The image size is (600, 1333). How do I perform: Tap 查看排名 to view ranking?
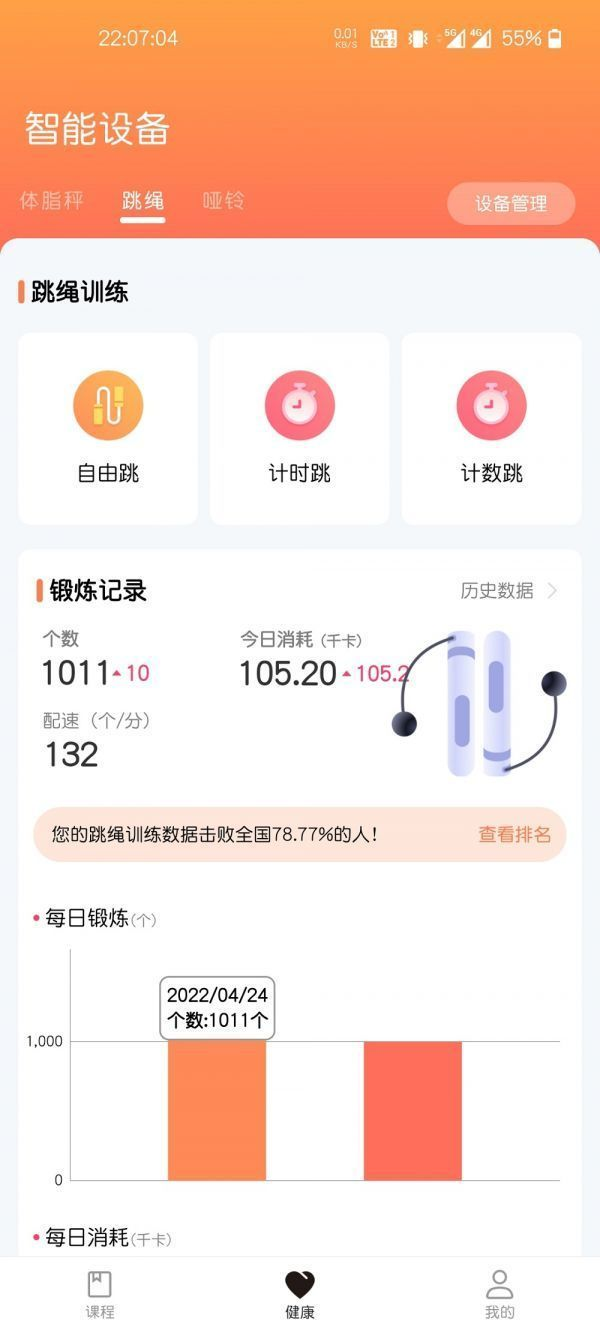(514, 834)
